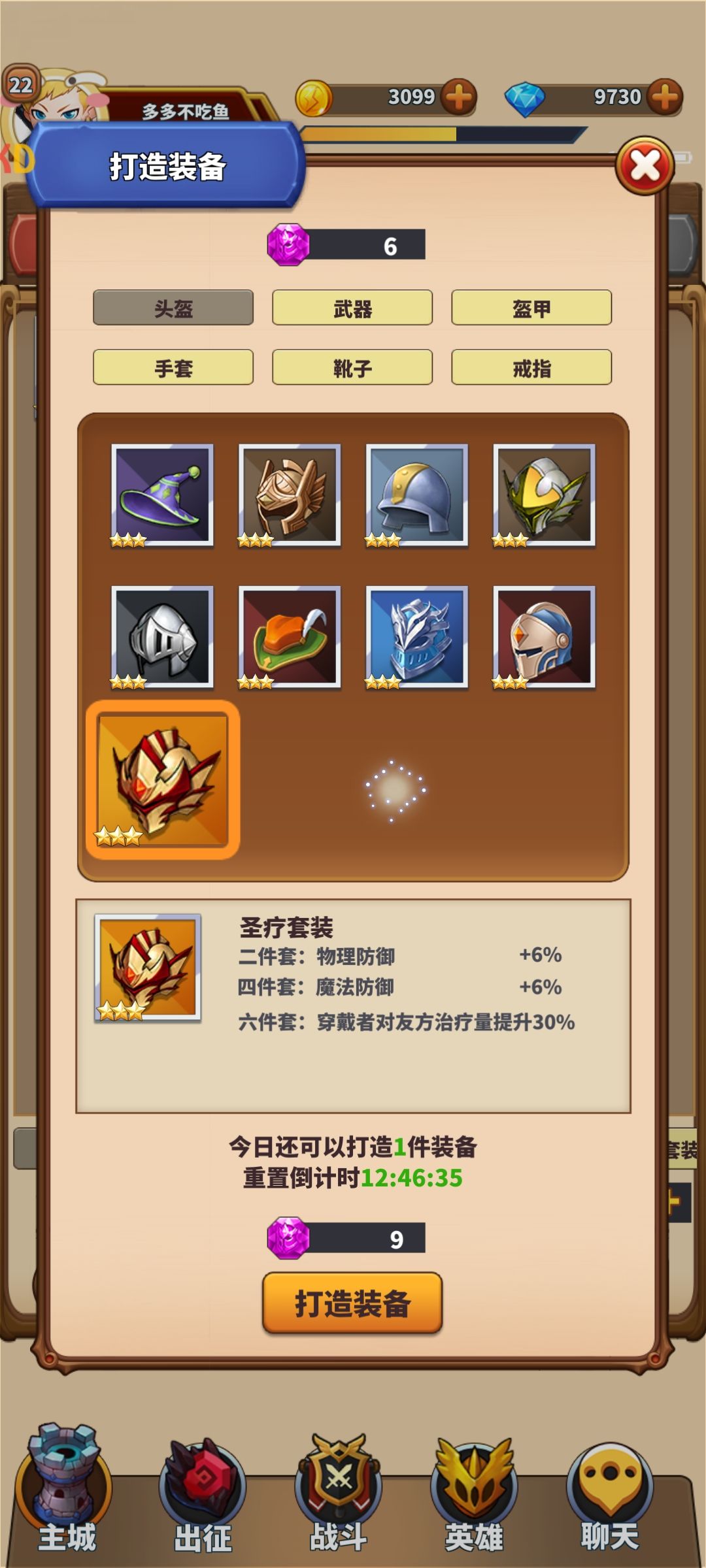Add more gold coins
Viewport: 706px width, 1568px height.
[458, 97]
